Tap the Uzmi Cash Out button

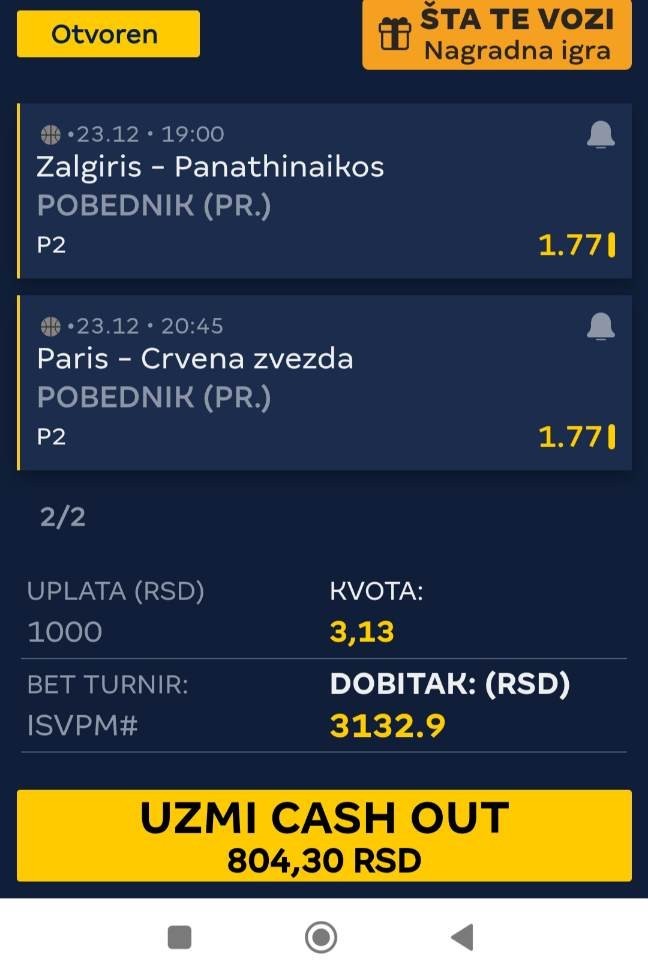pyautogui.click(x=324, y=835)
